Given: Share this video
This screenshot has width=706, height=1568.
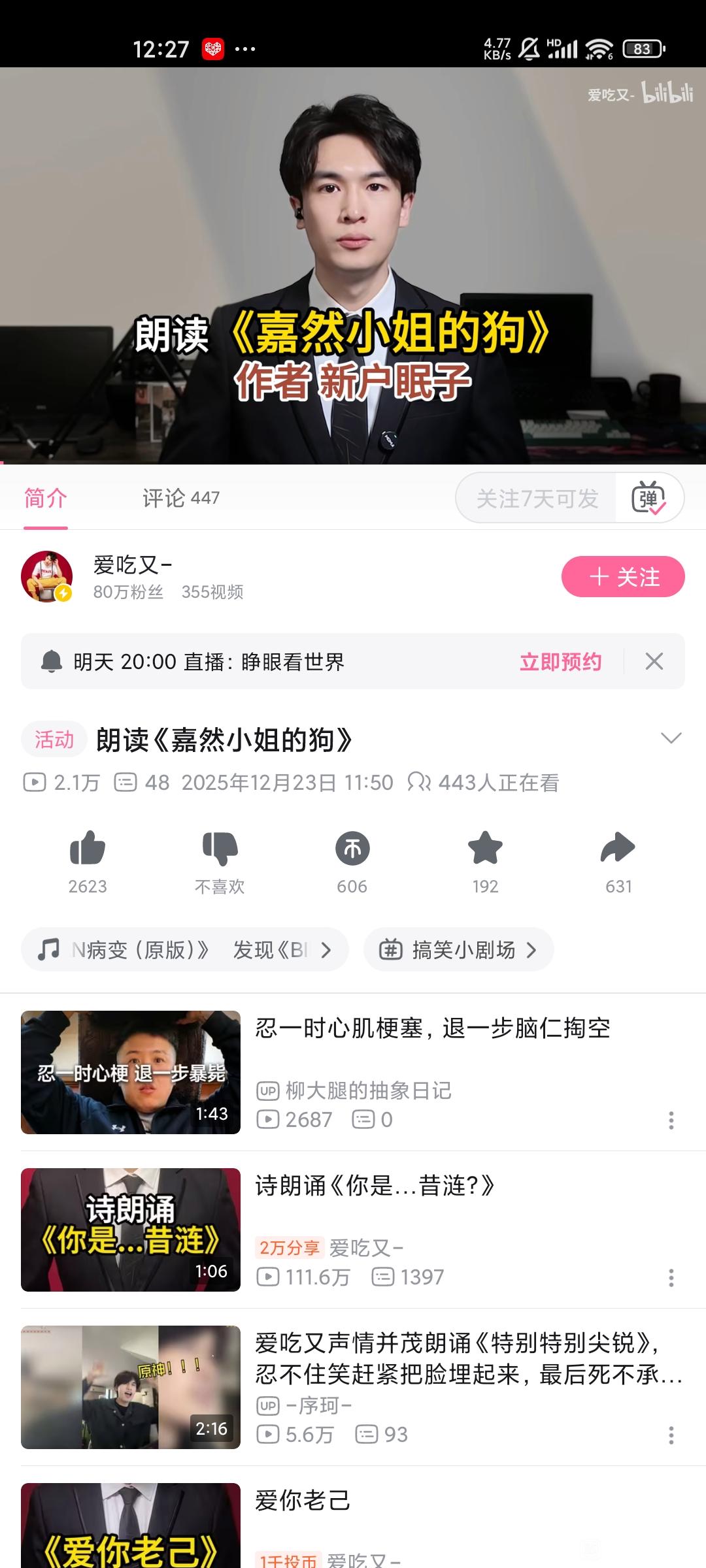Looking at the screenshot, I should (x=618, y=849).
